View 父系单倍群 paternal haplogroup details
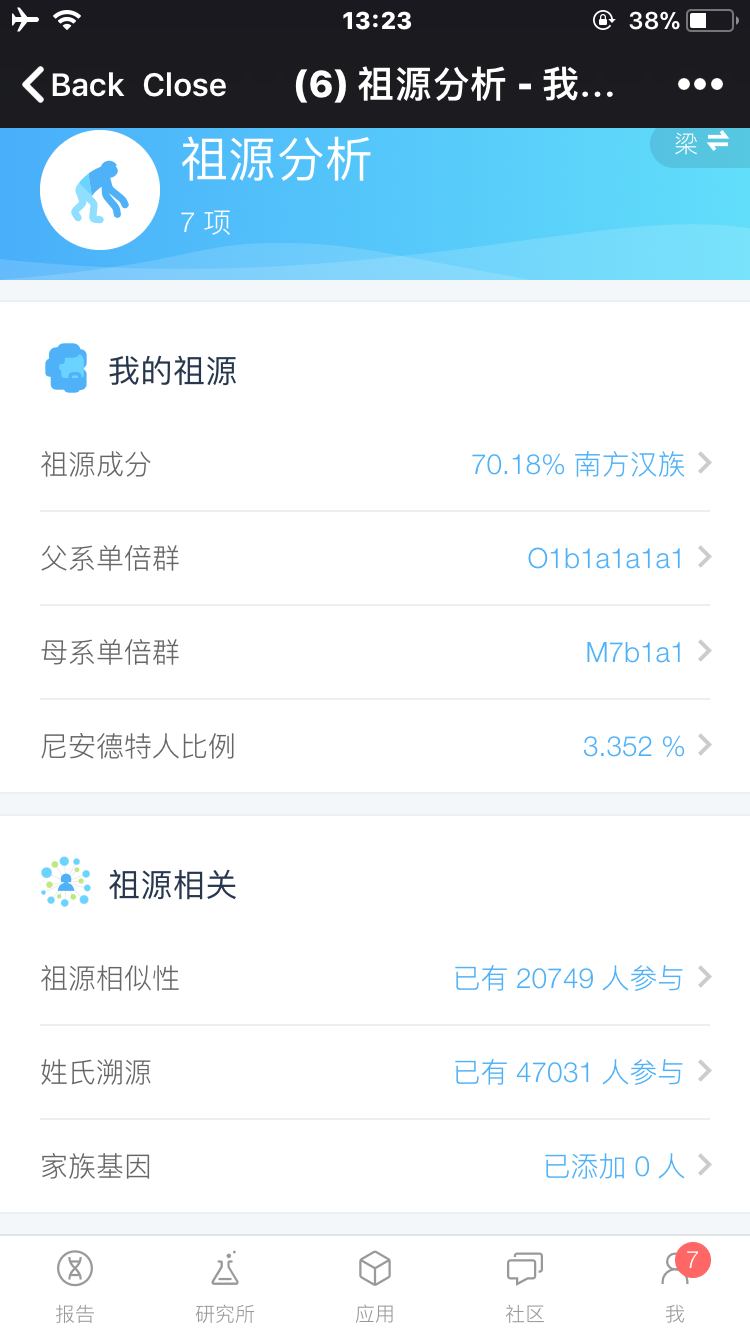Viewport: 750px width, 1334px height. point(375,558)
